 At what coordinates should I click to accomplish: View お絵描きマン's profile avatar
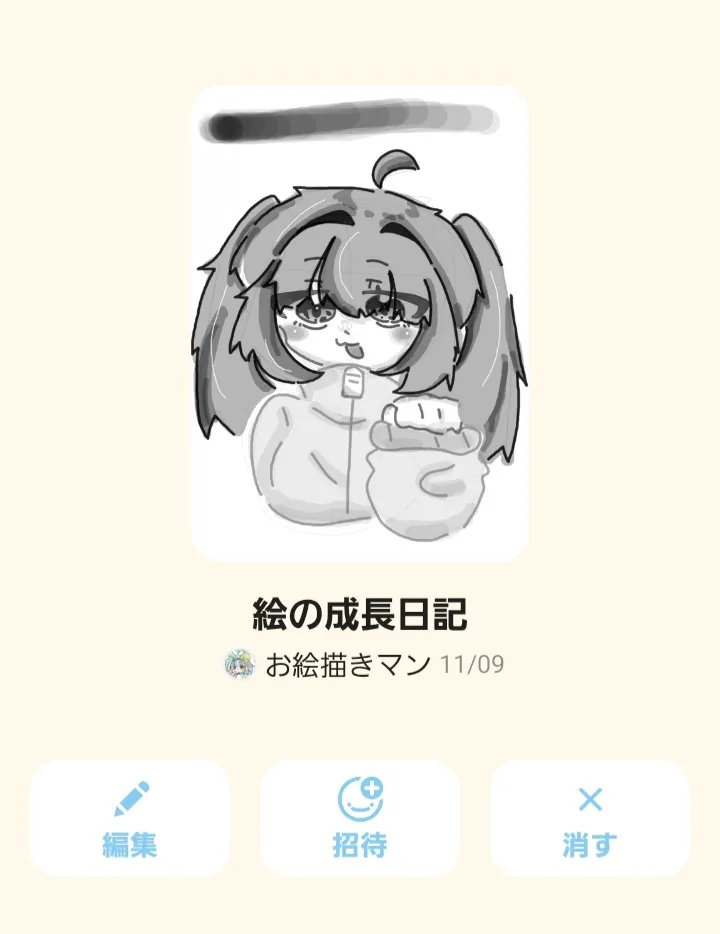point(239,664)
